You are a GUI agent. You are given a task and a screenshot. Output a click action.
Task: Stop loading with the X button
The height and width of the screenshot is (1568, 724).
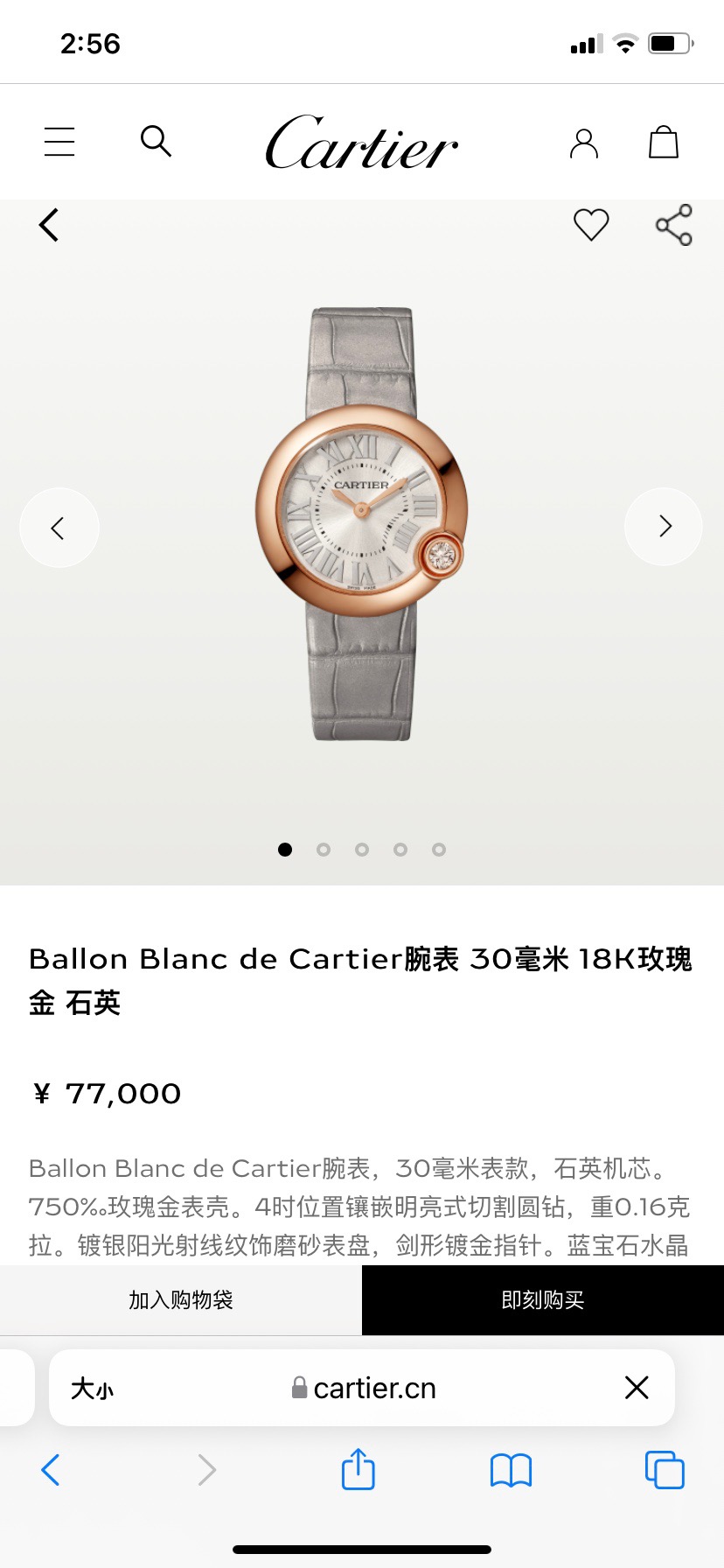(x=637, y=1388)
